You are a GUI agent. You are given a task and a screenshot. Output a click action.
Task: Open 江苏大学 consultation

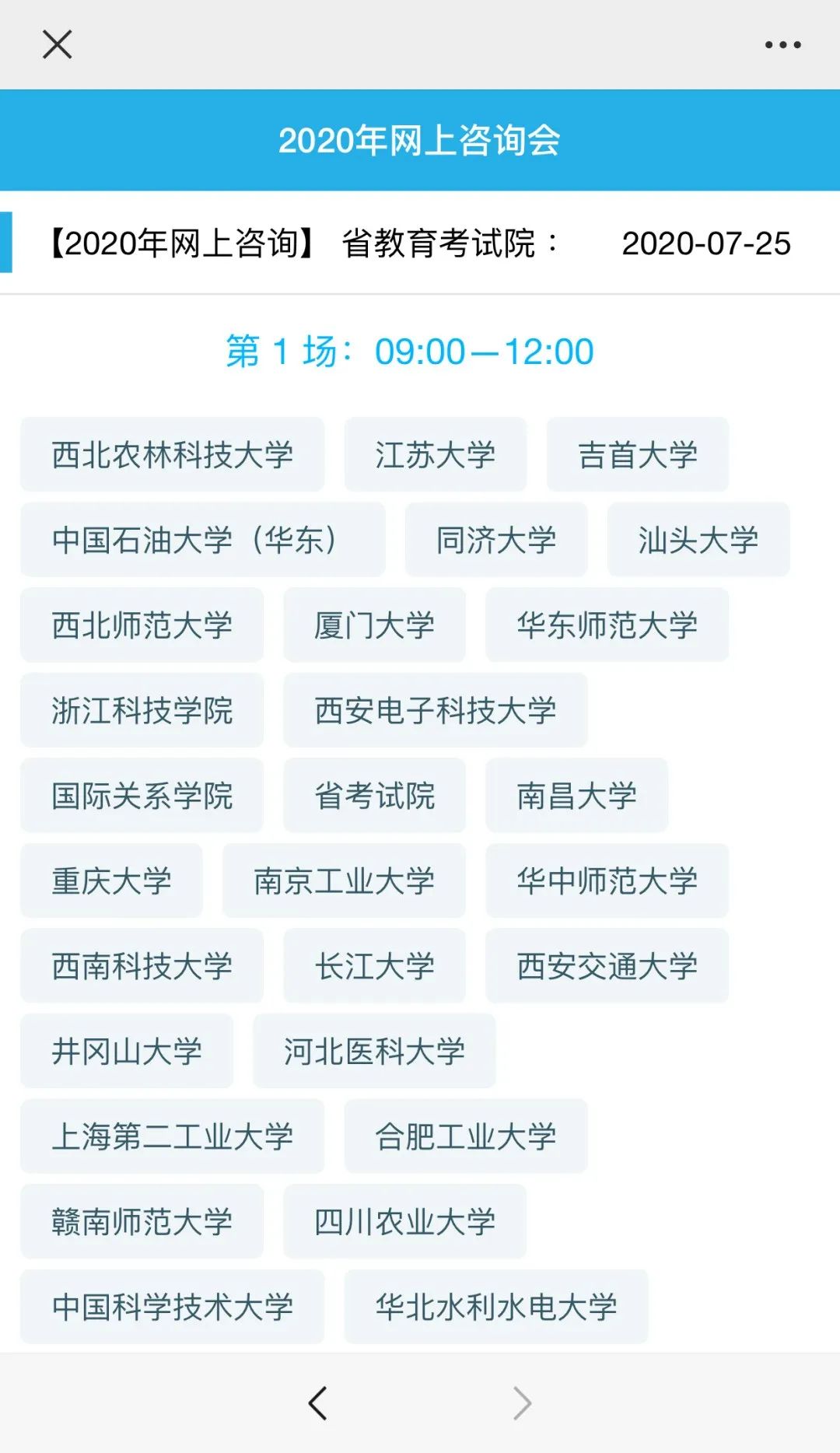pos(435,455)
